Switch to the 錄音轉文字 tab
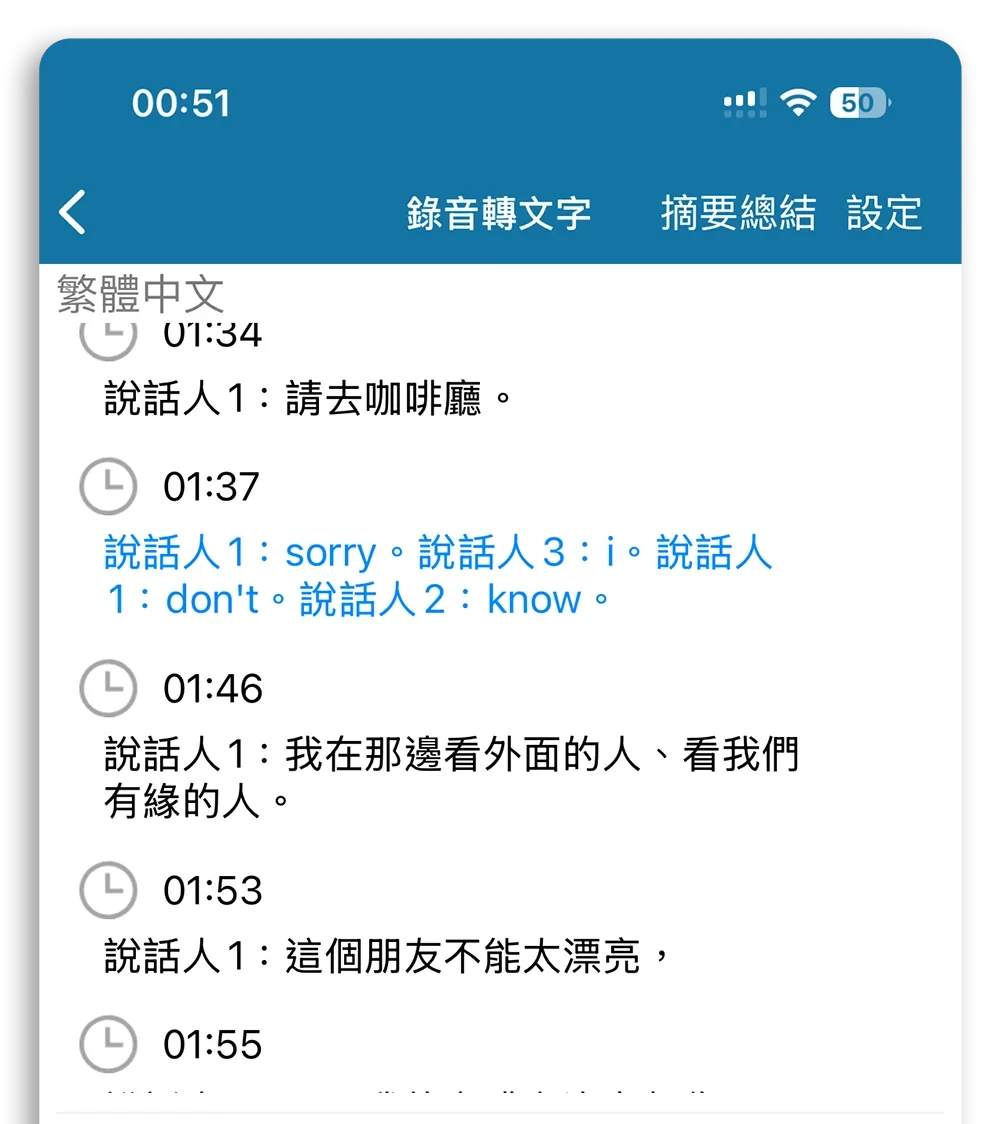Image resolution: width=999 pixels, height=1124 pixels. tap(499, 212)
